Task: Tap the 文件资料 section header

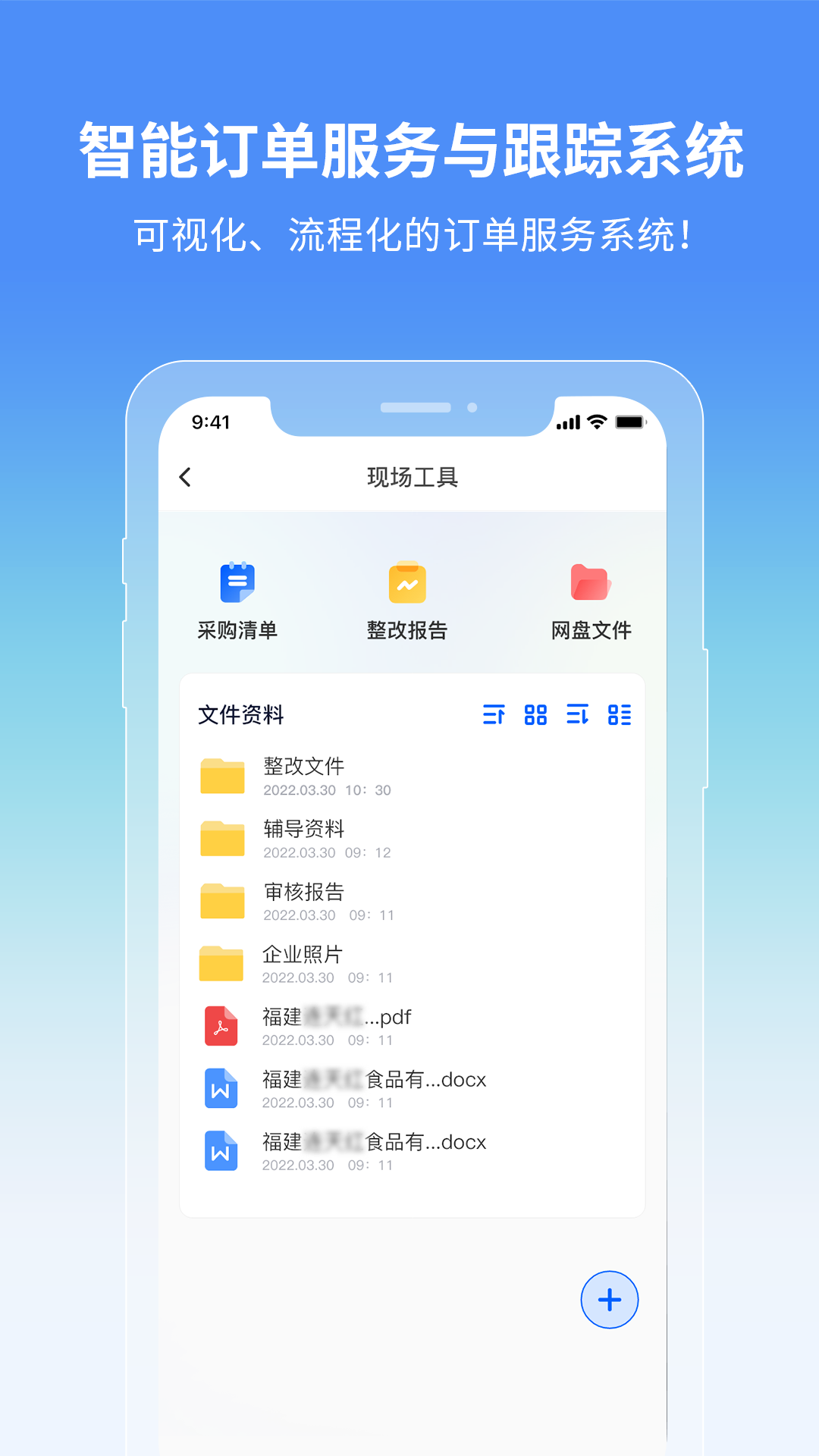Action: pyautogui.click(x=240, y=716)
